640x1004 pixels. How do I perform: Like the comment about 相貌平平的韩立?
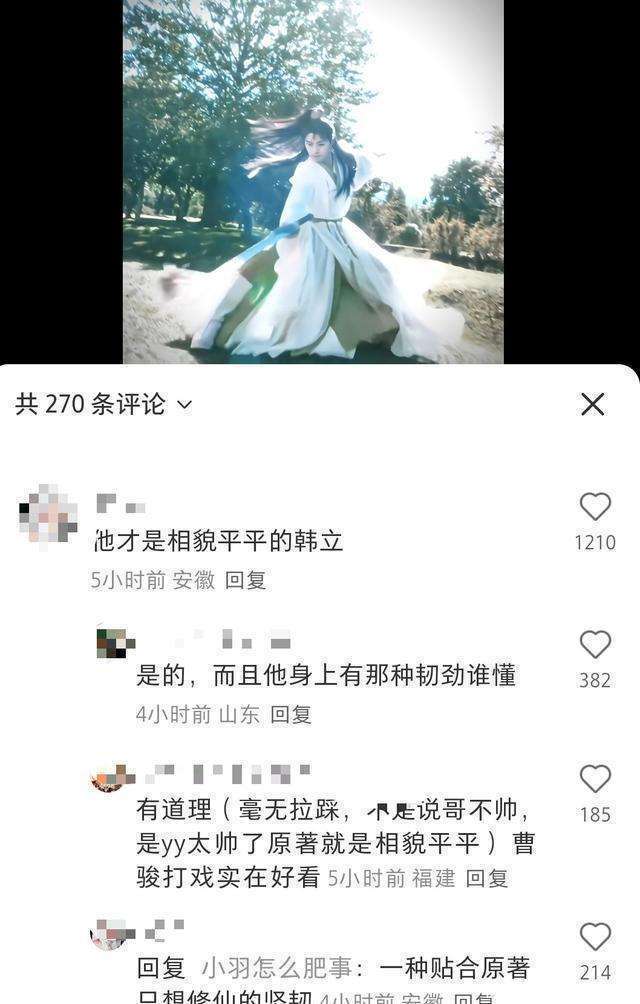(x=595, y=507)
